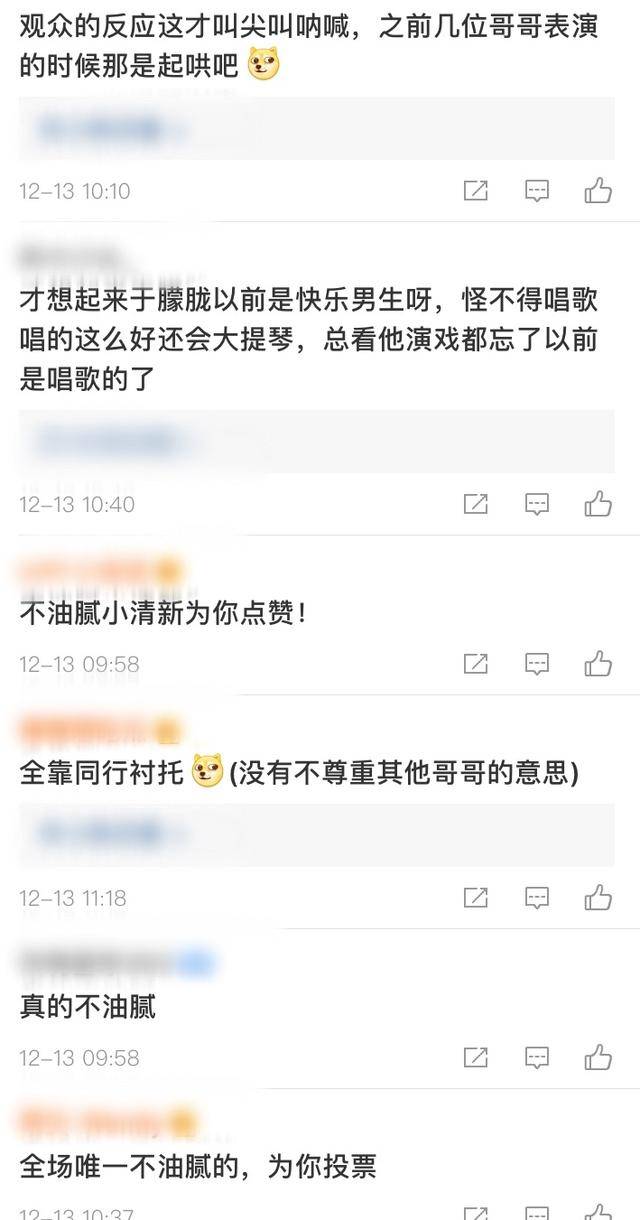
Task: Repost the comment posted at 12-13 10:10
Action: point(476,190)
